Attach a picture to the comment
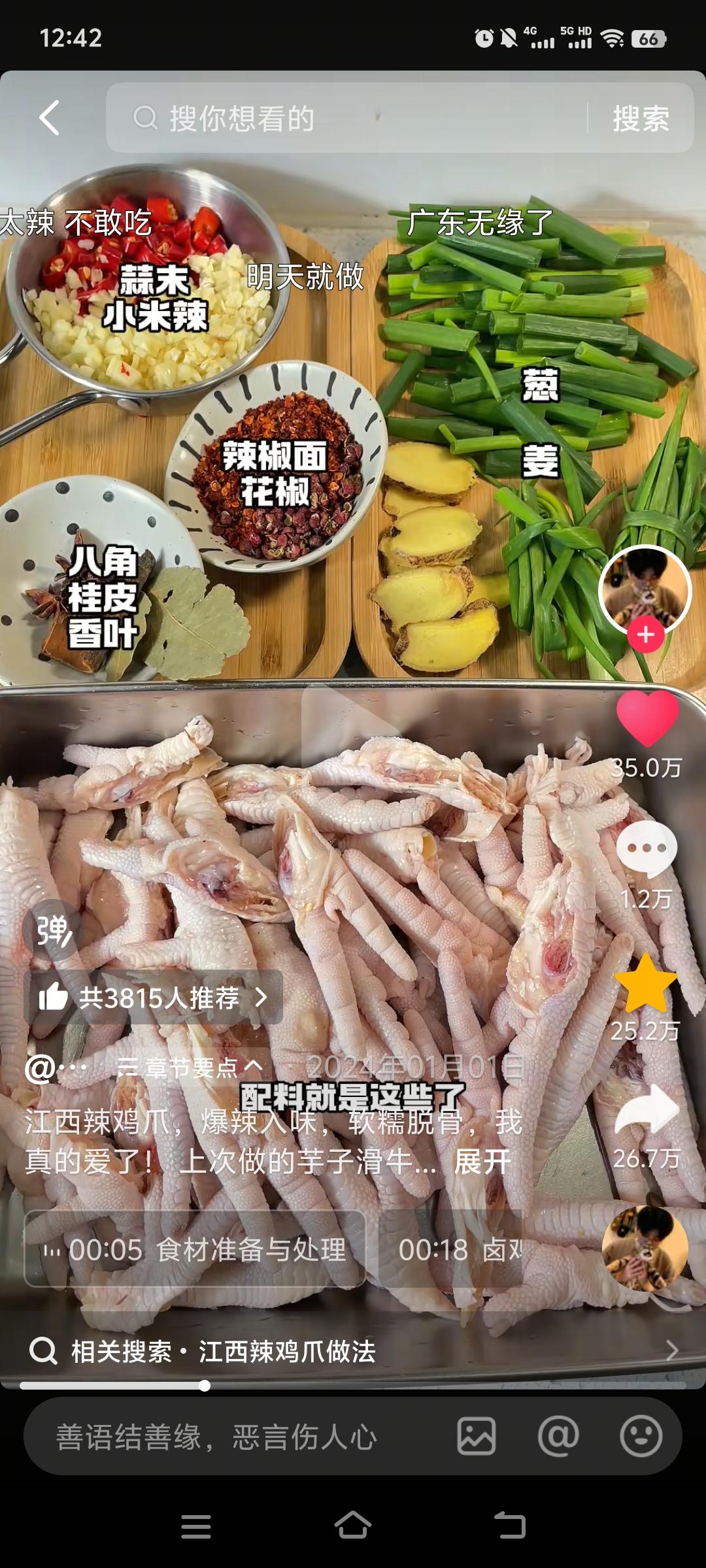Screen dimensions: 706x1568 pos(476,1436)
